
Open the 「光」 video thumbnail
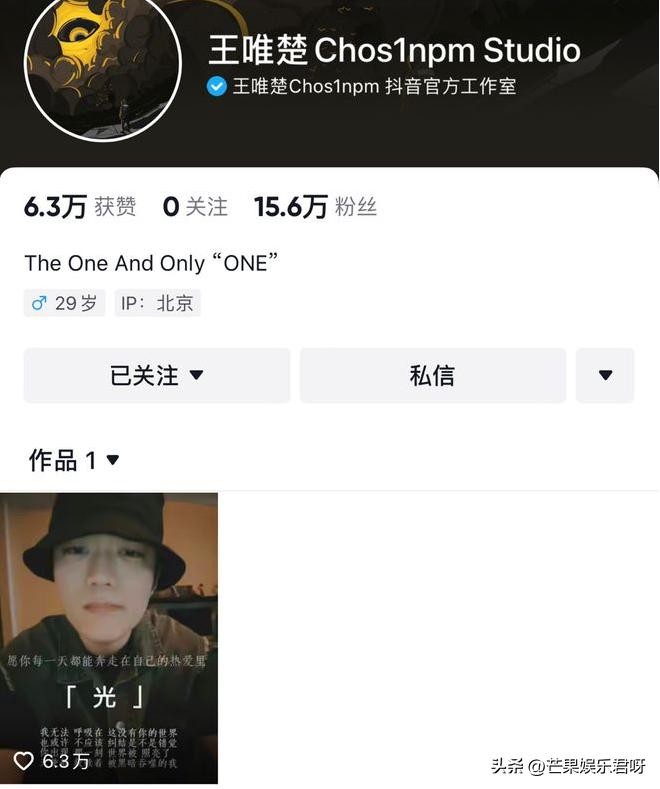click(x=109, y=638)
